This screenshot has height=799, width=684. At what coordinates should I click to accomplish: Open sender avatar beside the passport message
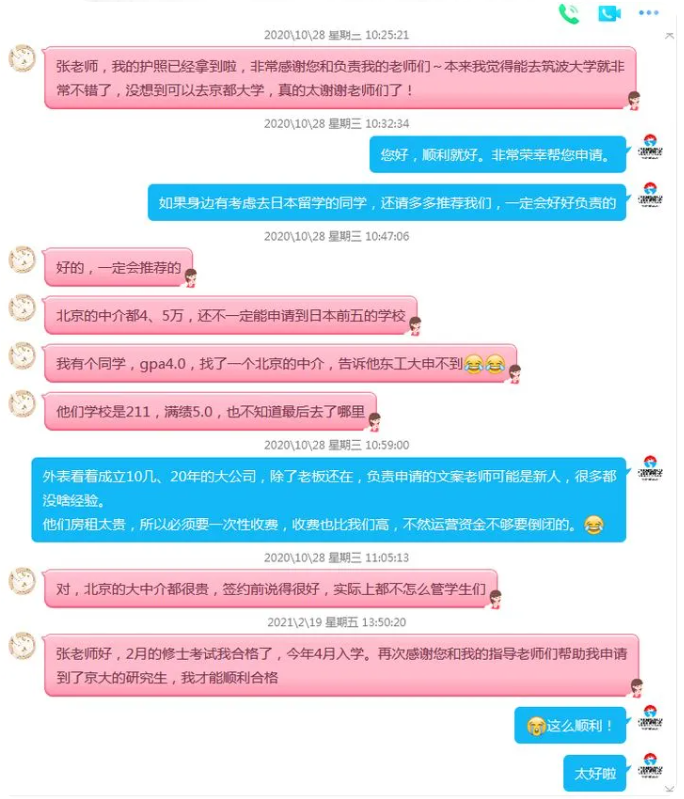point(22,58)
